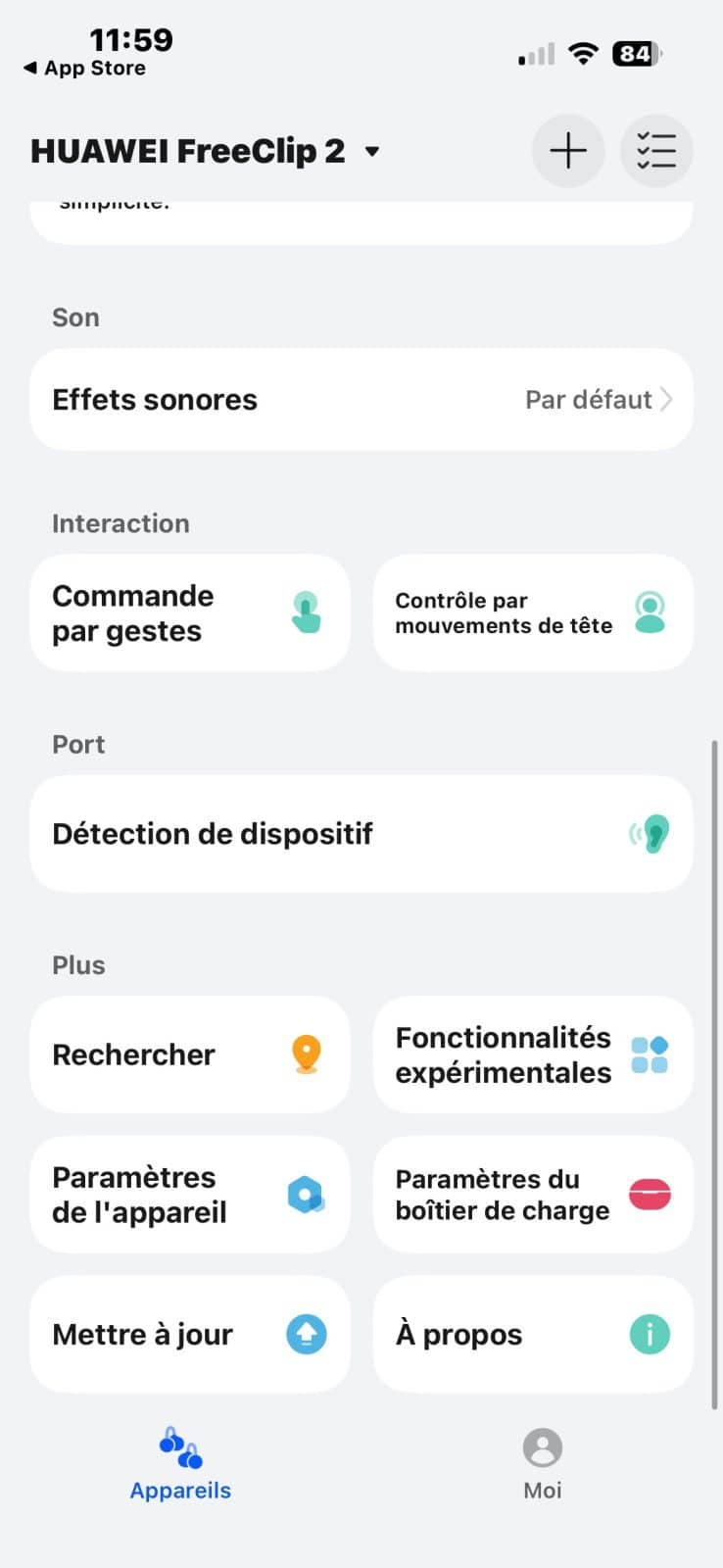Open the device list manager icon
This screenshot has height=1568, width=723.
(656, 151)
